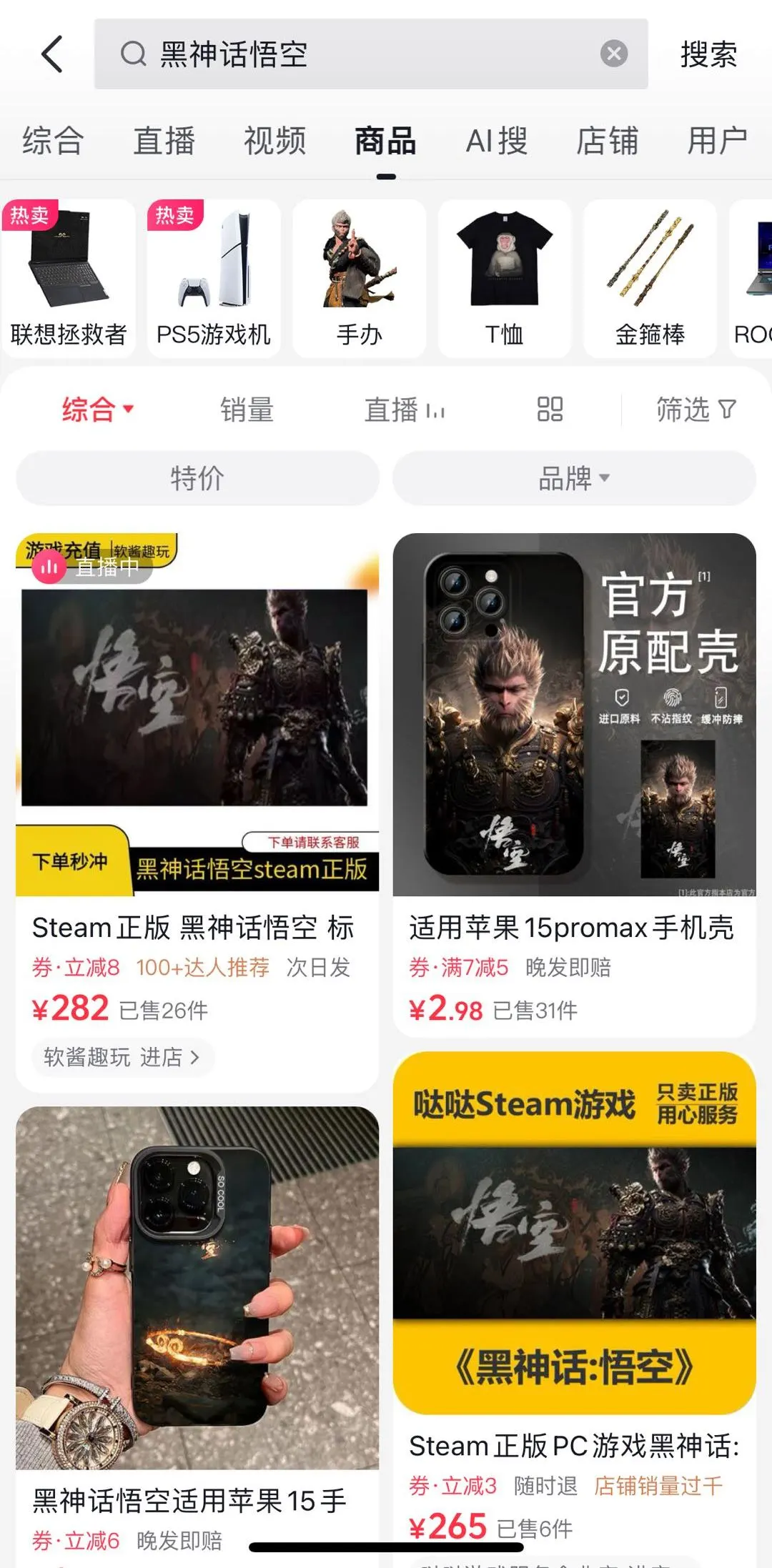Image resolution: width=772 pixels, height=1568 pixels.
Task: Tap the 搜索 button
Action: 708,54
